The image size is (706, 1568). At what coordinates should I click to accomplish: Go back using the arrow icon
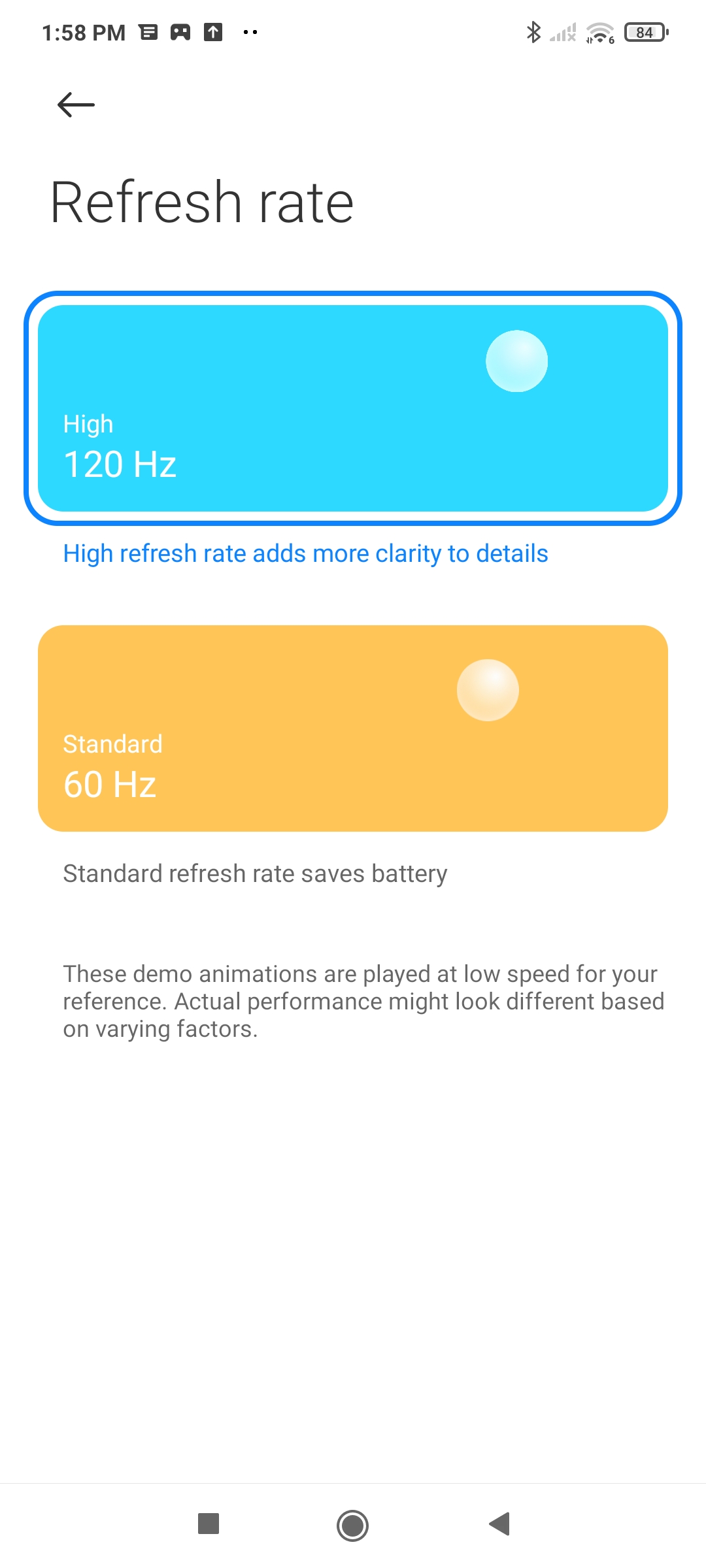pyautogui.click(x=76, y=105)
